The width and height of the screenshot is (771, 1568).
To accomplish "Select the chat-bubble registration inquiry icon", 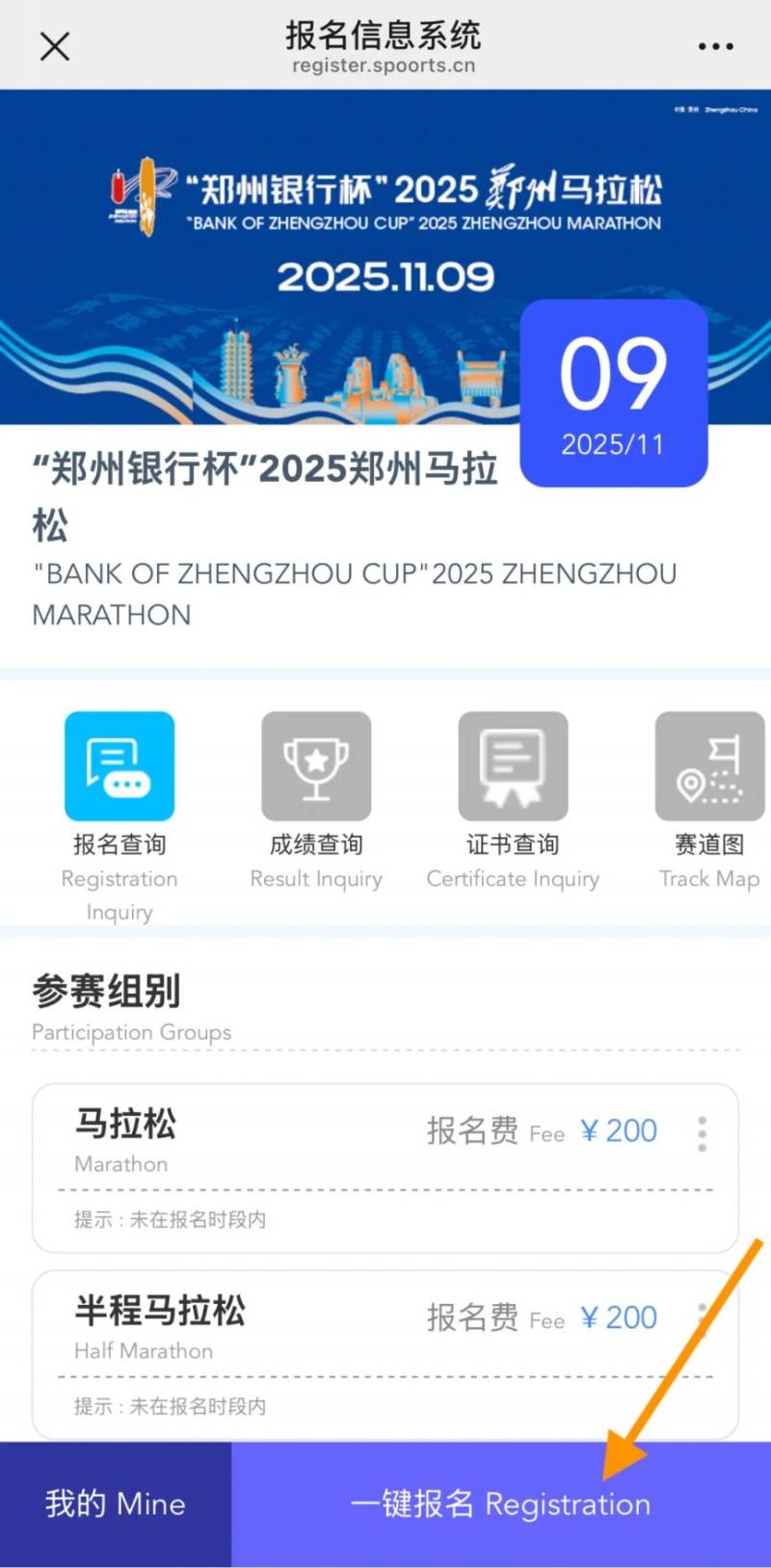I will pos(119,764).
